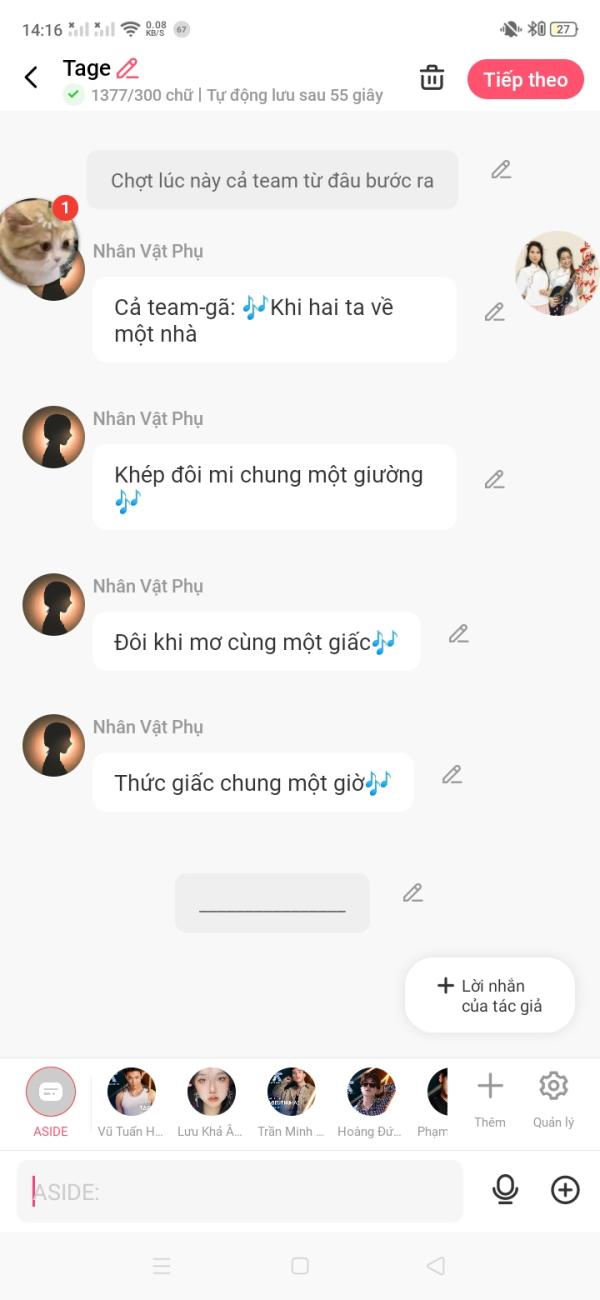
Task: Edit the divider line block
Action: [413, 893]
